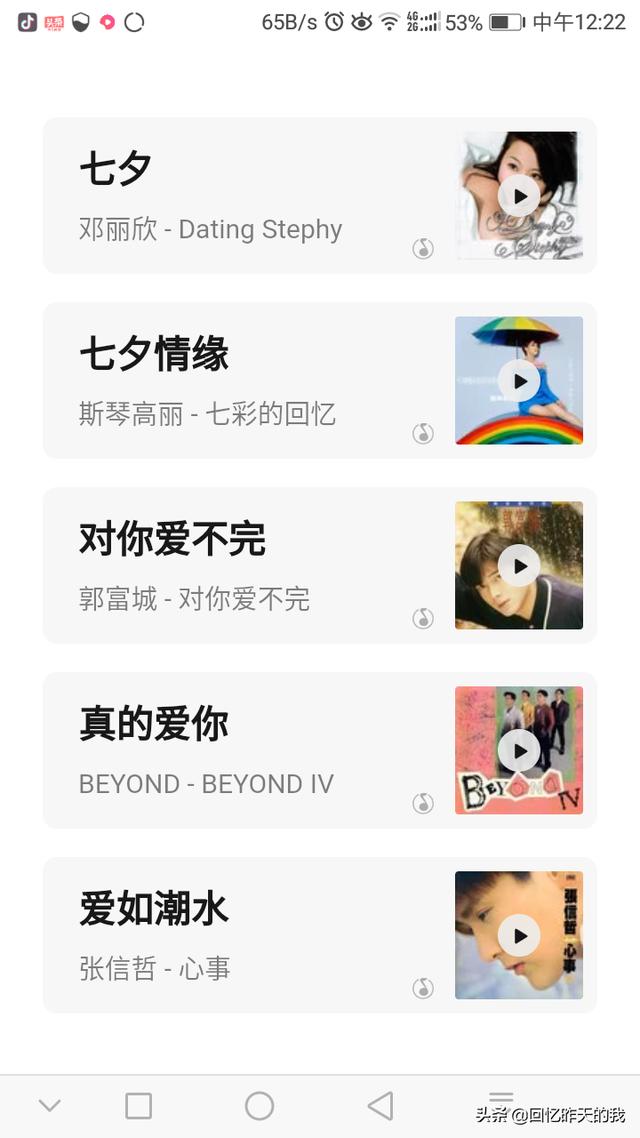Open recent apps from the navigation bar

(x=139, y=1105)
